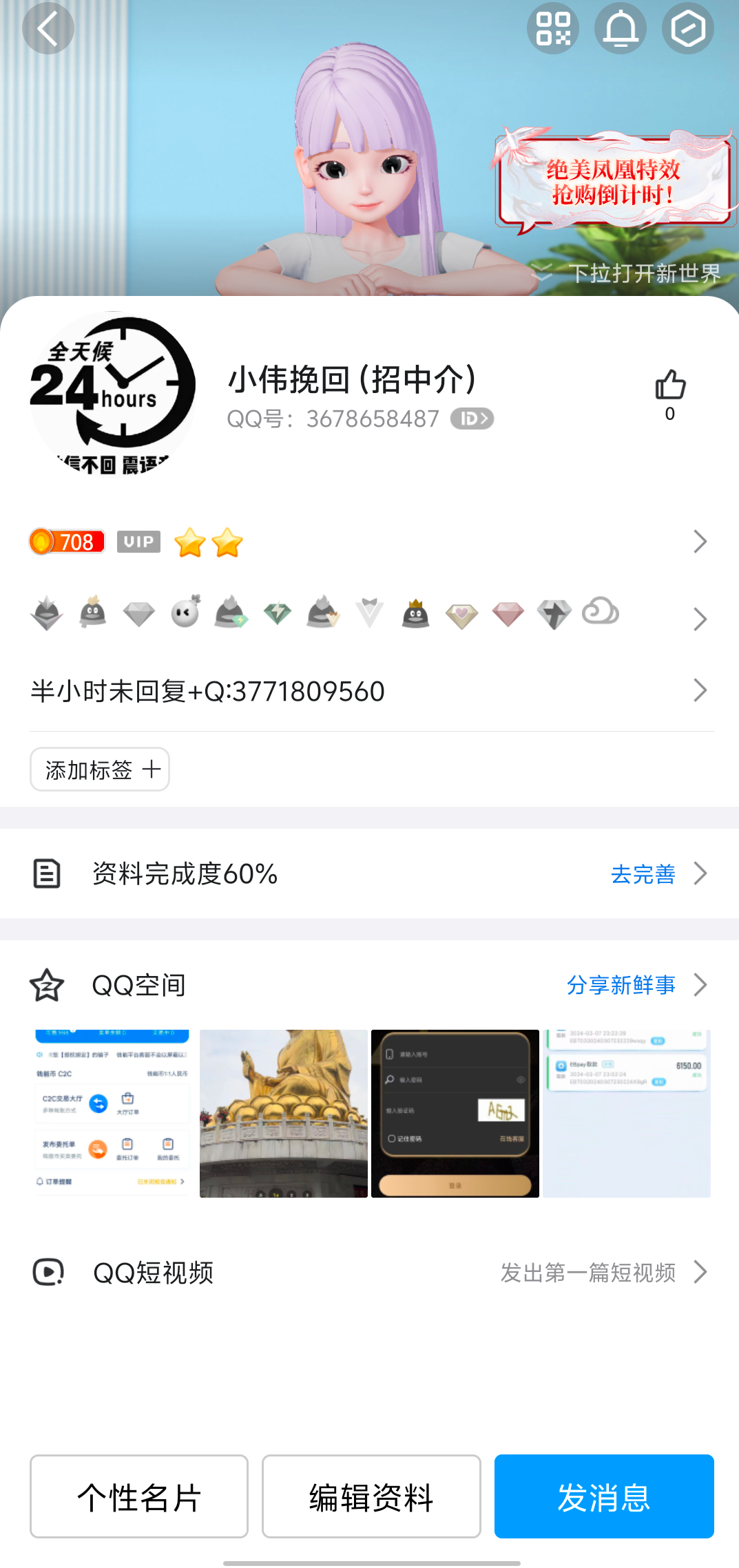
Task: Click the compass icon in top right
Action: 687,28
